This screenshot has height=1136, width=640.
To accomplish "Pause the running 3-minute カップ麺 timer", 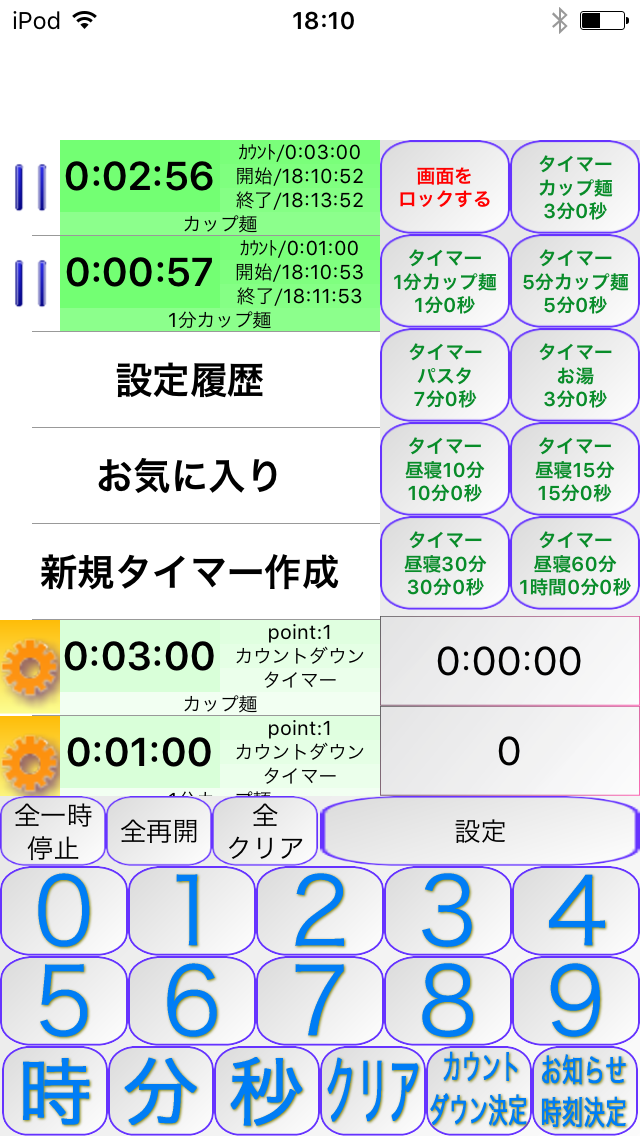I will coord(30,188).
